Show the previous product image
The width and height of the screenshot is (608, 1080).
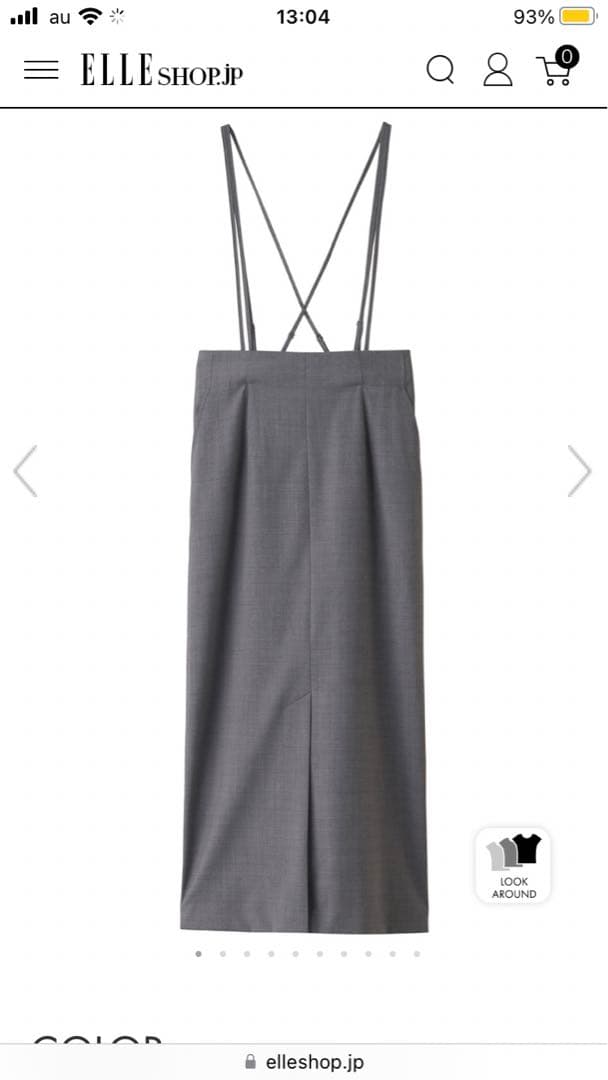click(x=25, y=471)
